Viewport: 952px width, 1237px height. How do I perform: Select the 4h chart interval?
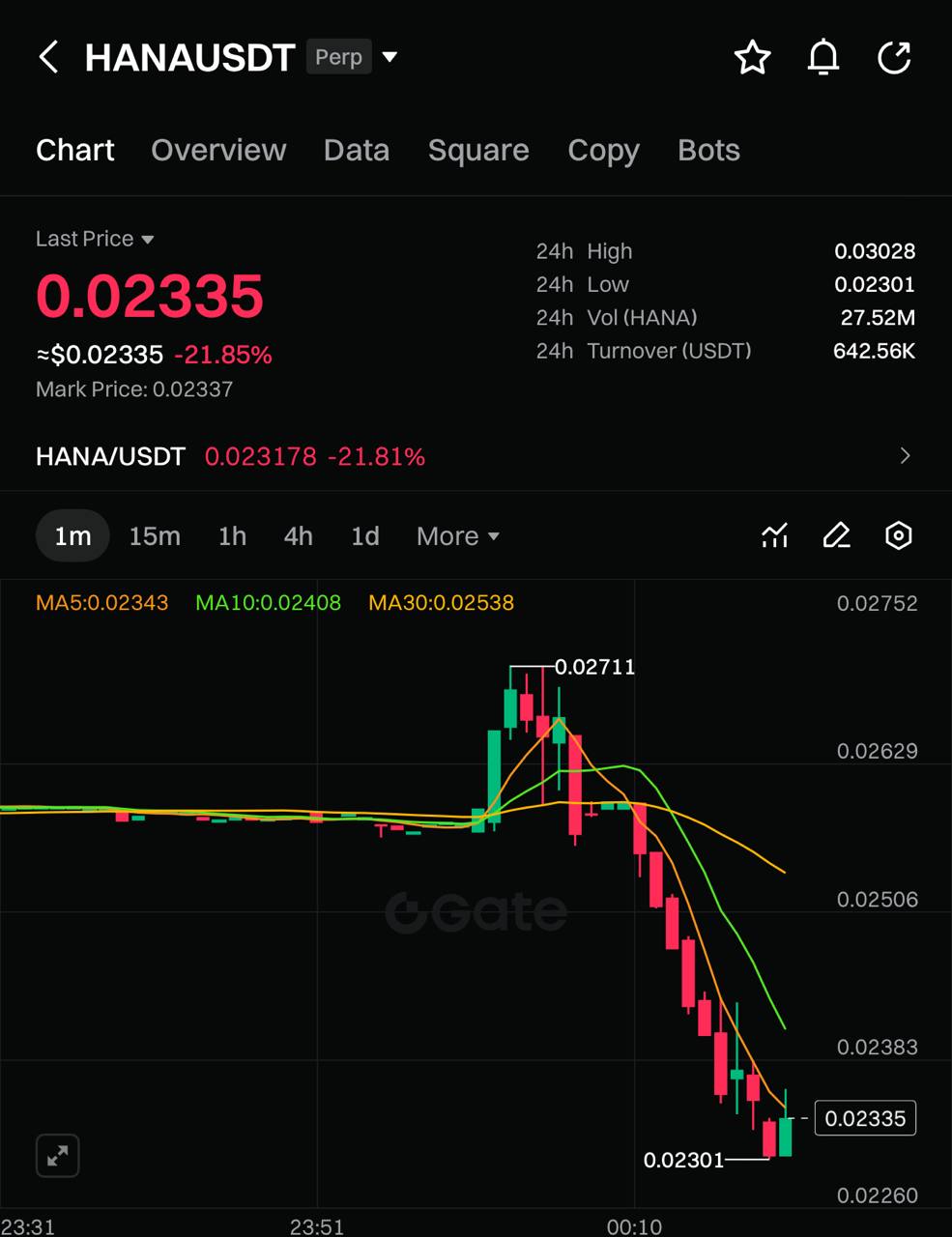point(298,535)
